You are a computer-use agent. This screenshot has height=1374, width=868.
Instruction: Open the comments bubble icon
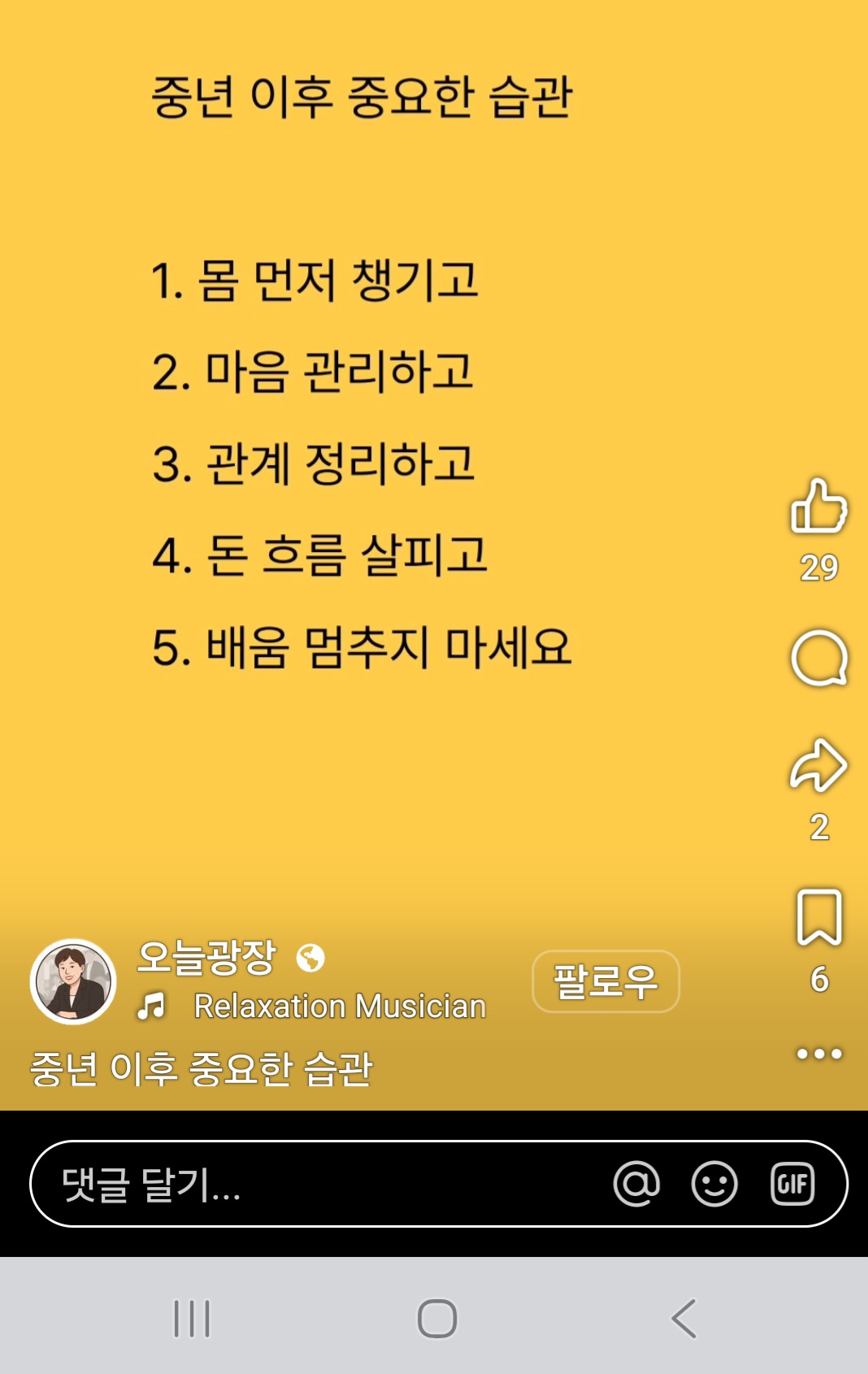click(818, 658)
